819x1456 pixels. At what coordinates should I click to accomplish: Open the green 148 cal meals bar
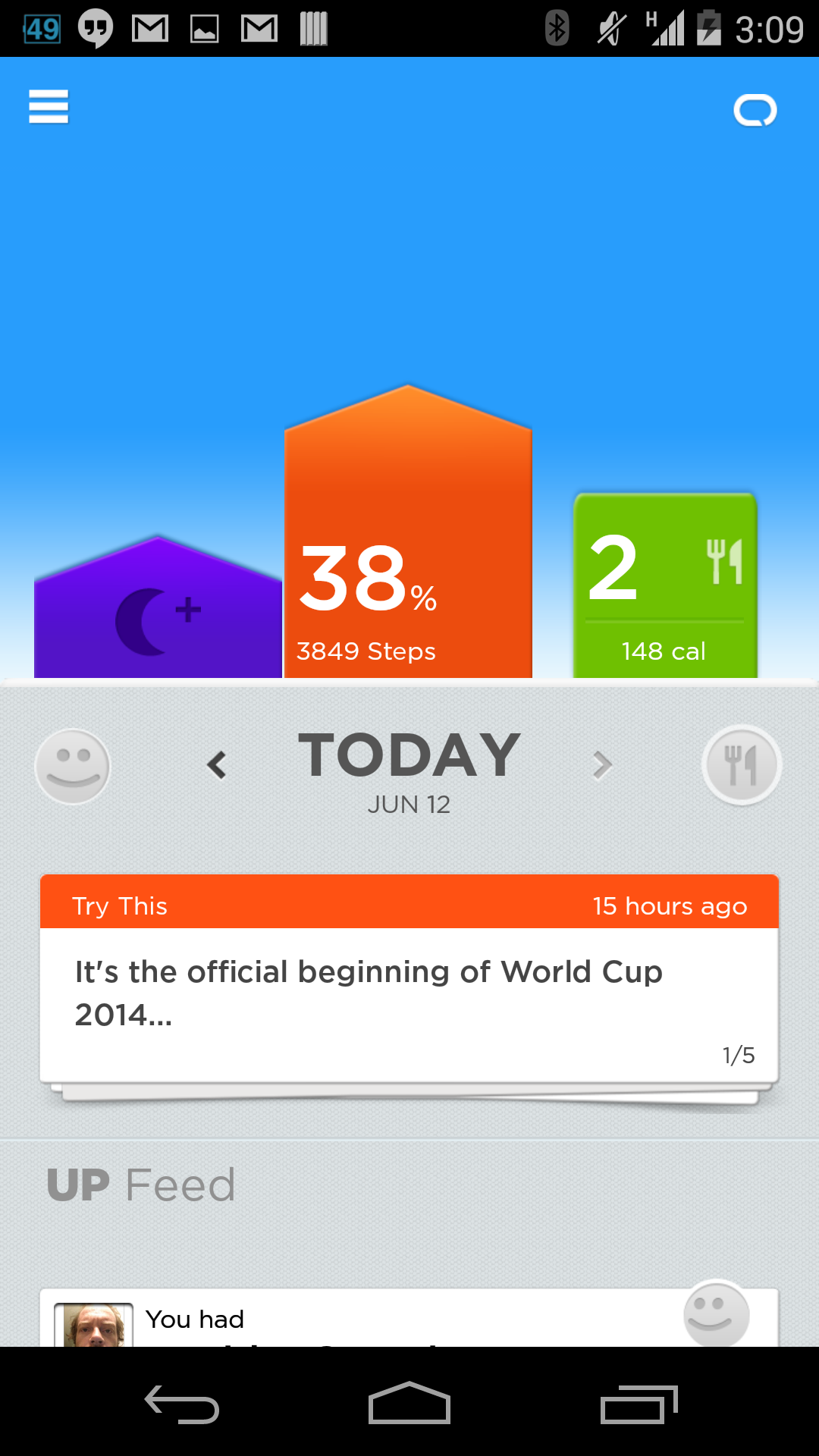[x=665, y=585]
